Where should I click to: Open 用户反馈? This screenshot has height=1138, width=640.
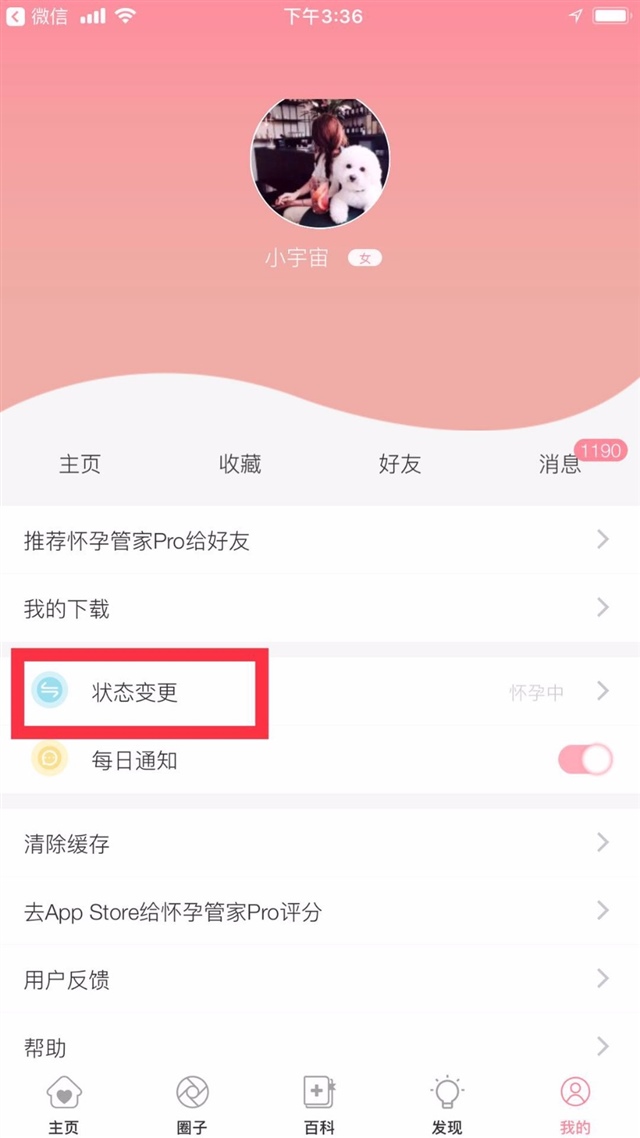click(320, 979)
